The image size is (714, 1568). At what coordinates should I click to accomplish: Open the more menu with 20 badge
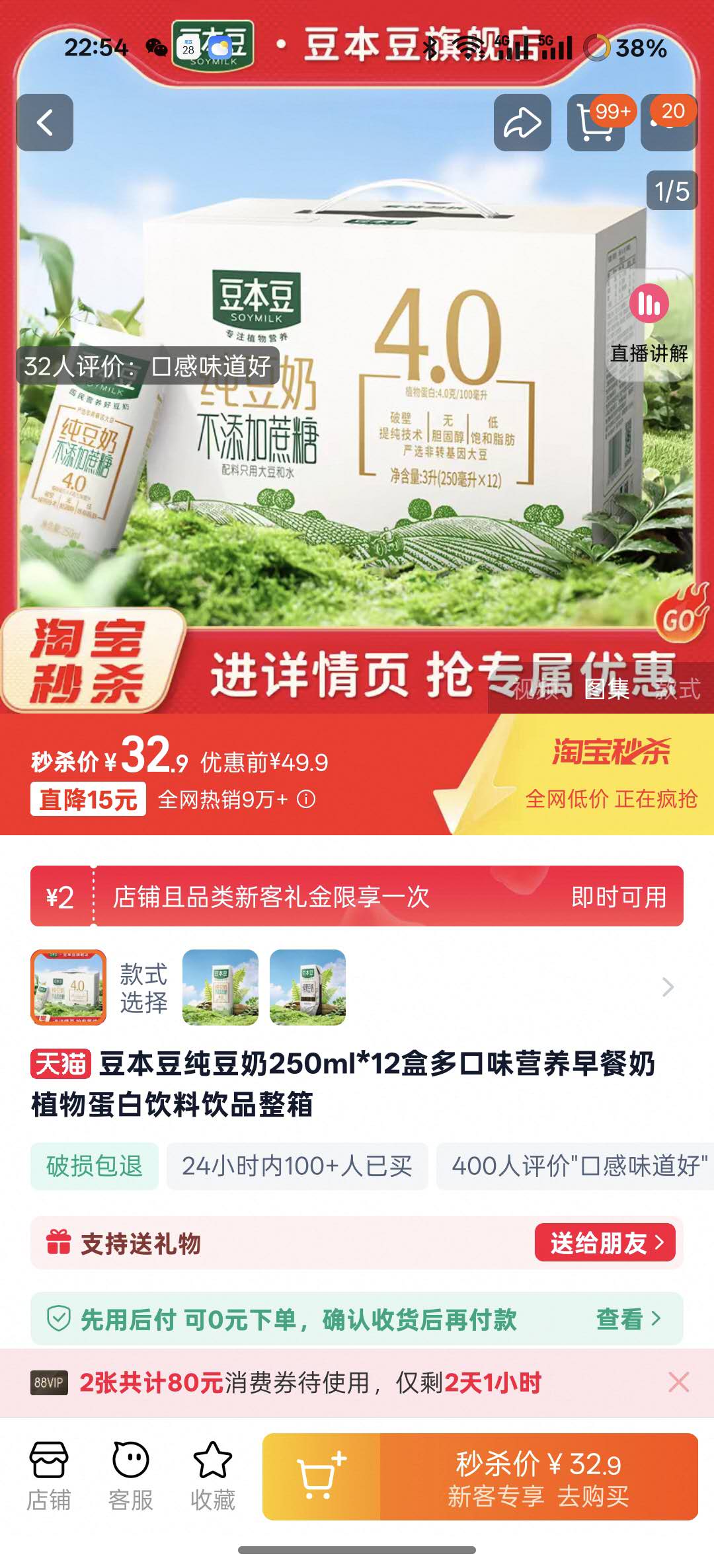pyautogui.click(x=669, y=122)
